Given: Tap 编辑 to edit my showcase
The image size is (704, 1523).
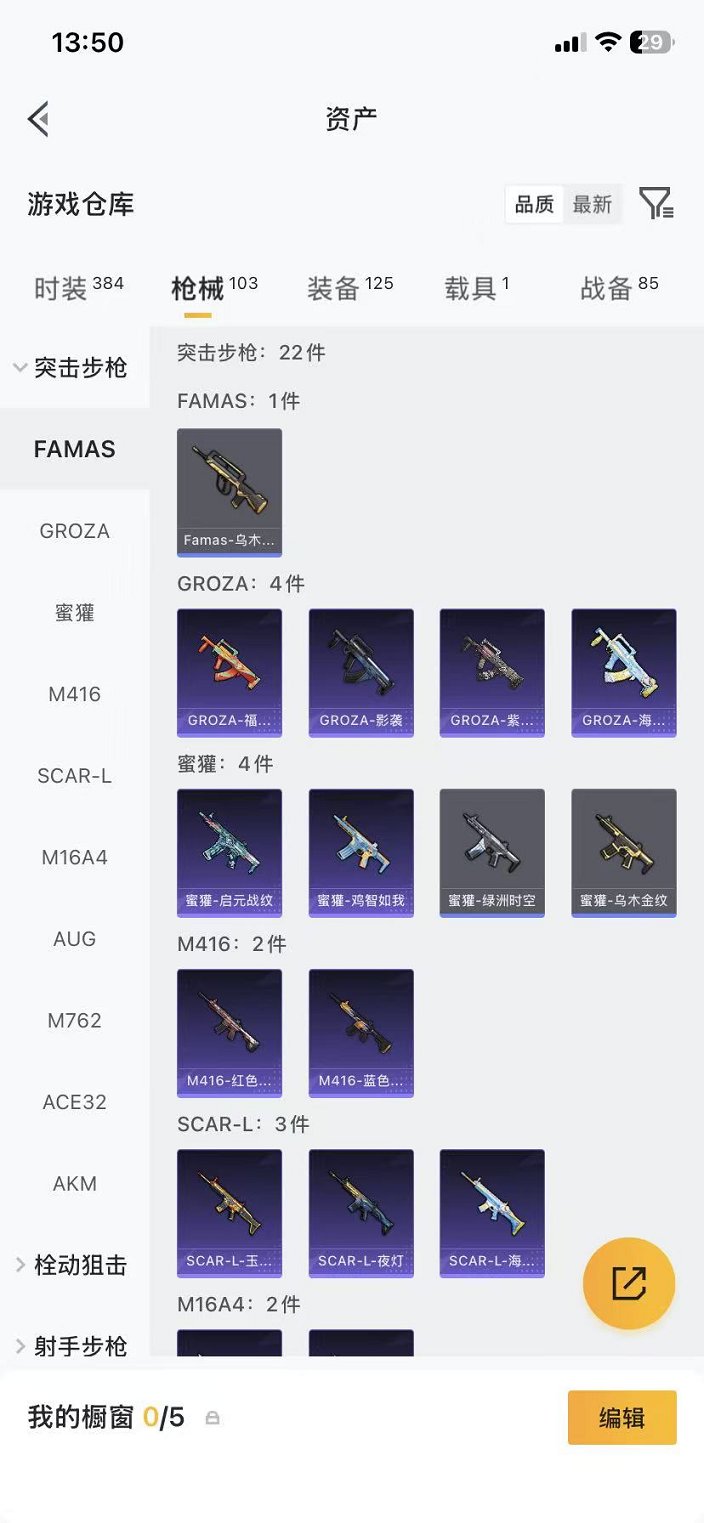Looking at the screenshot, I should pyautogui.click(x=622, y=1417).
